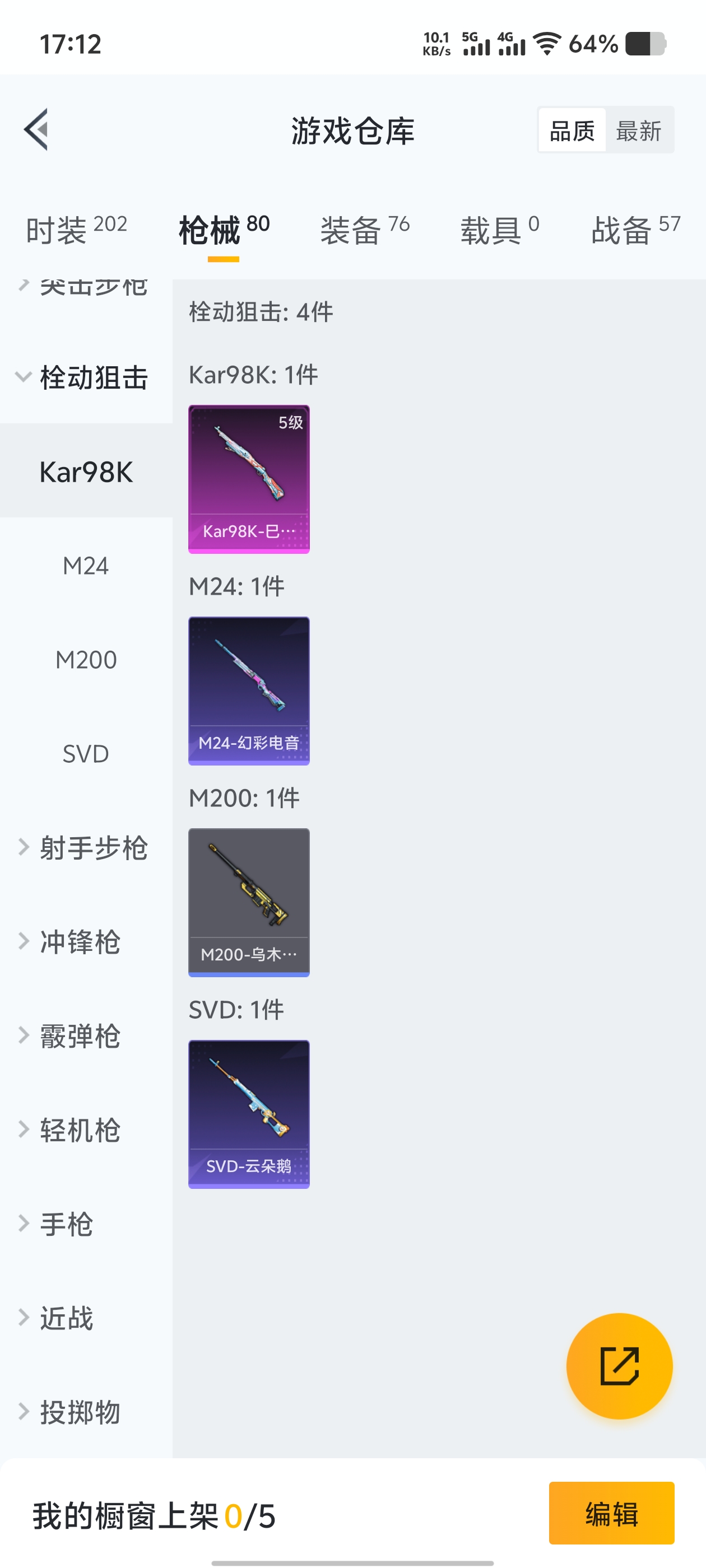
Task: Select M200 in the side list
Action: pyautogui.click(x=86, y=660)
